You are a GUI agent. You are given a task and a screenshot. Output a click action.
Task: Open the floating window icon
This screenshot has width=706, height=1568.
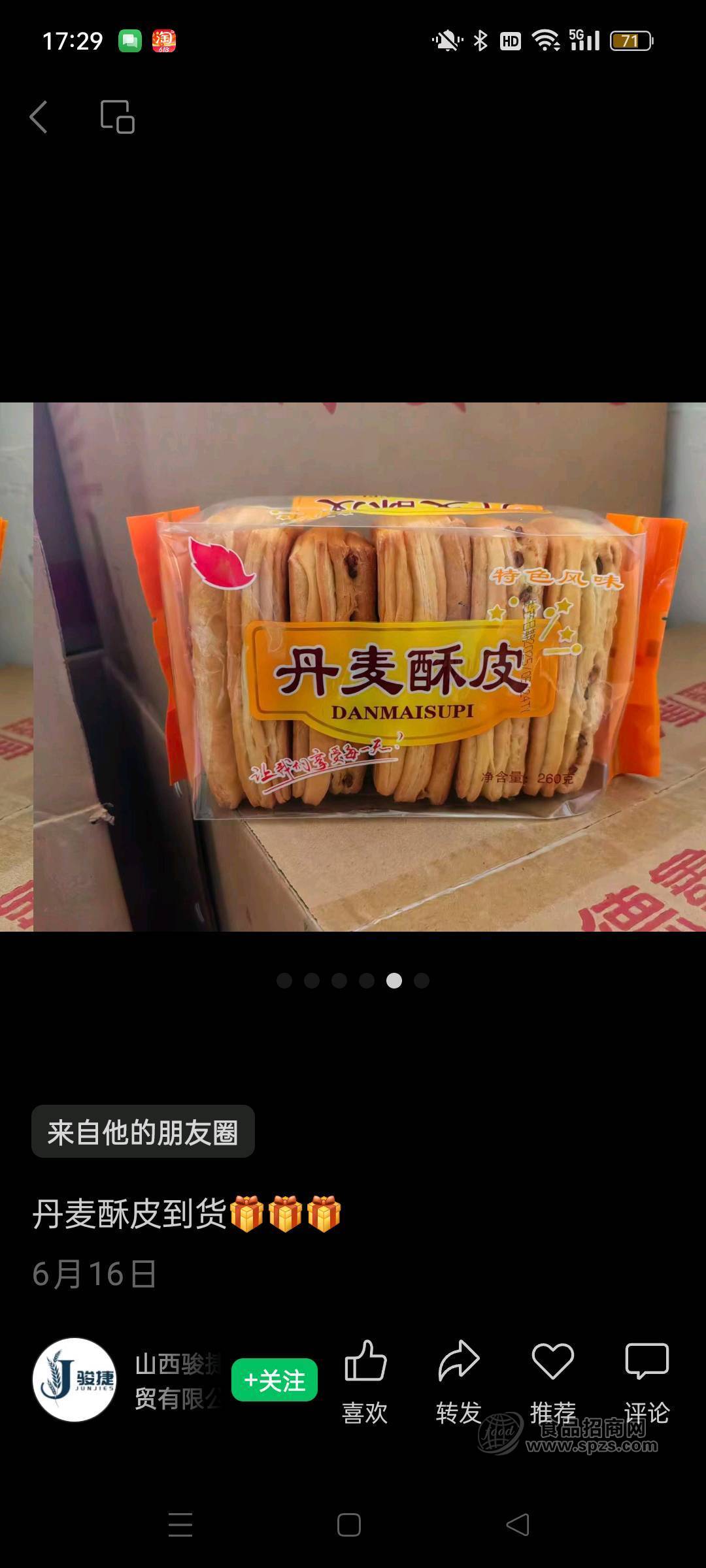[x=118, y=118]
